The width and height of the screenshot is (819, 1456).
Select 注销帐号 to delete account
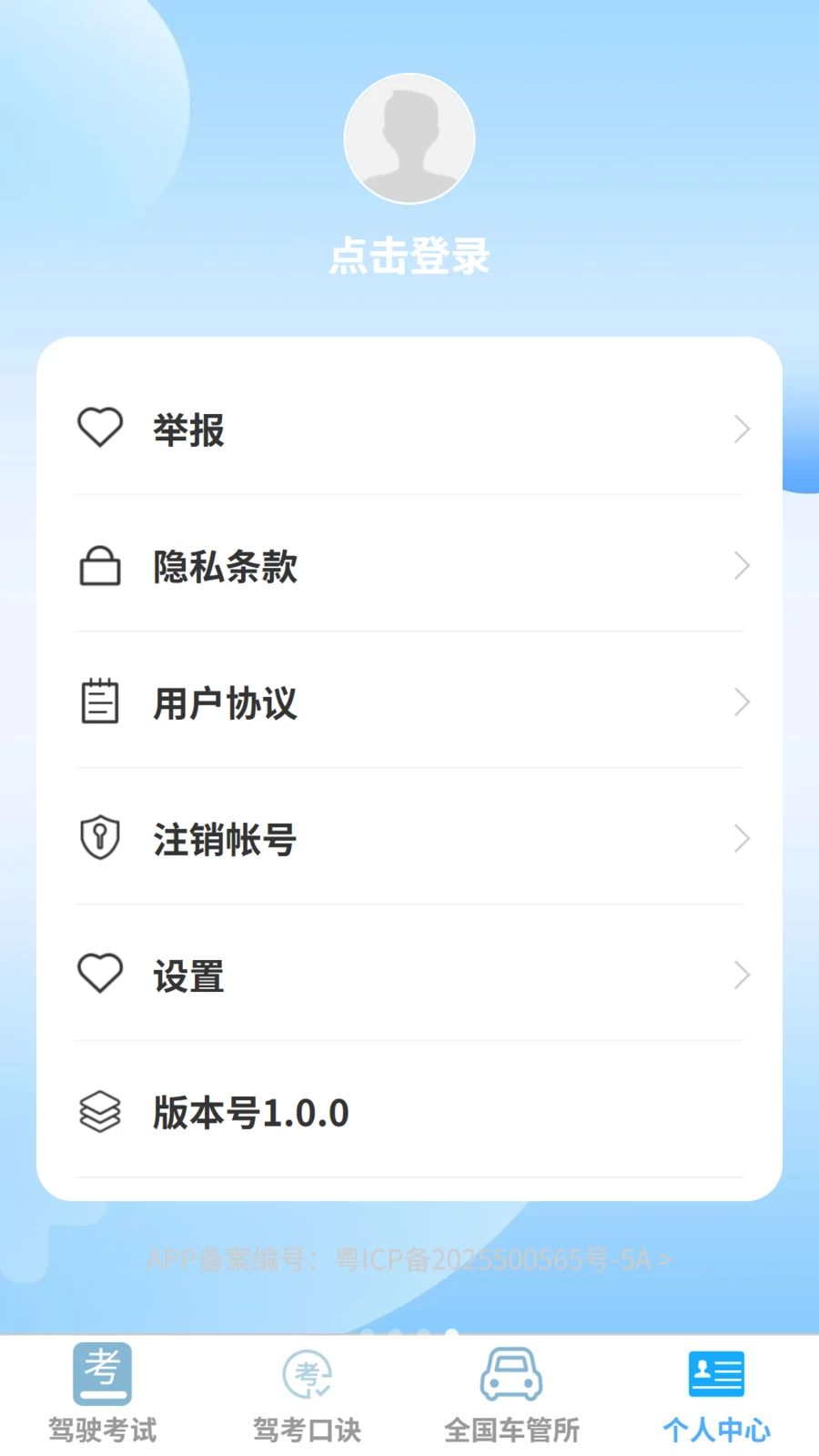[409, 837]
